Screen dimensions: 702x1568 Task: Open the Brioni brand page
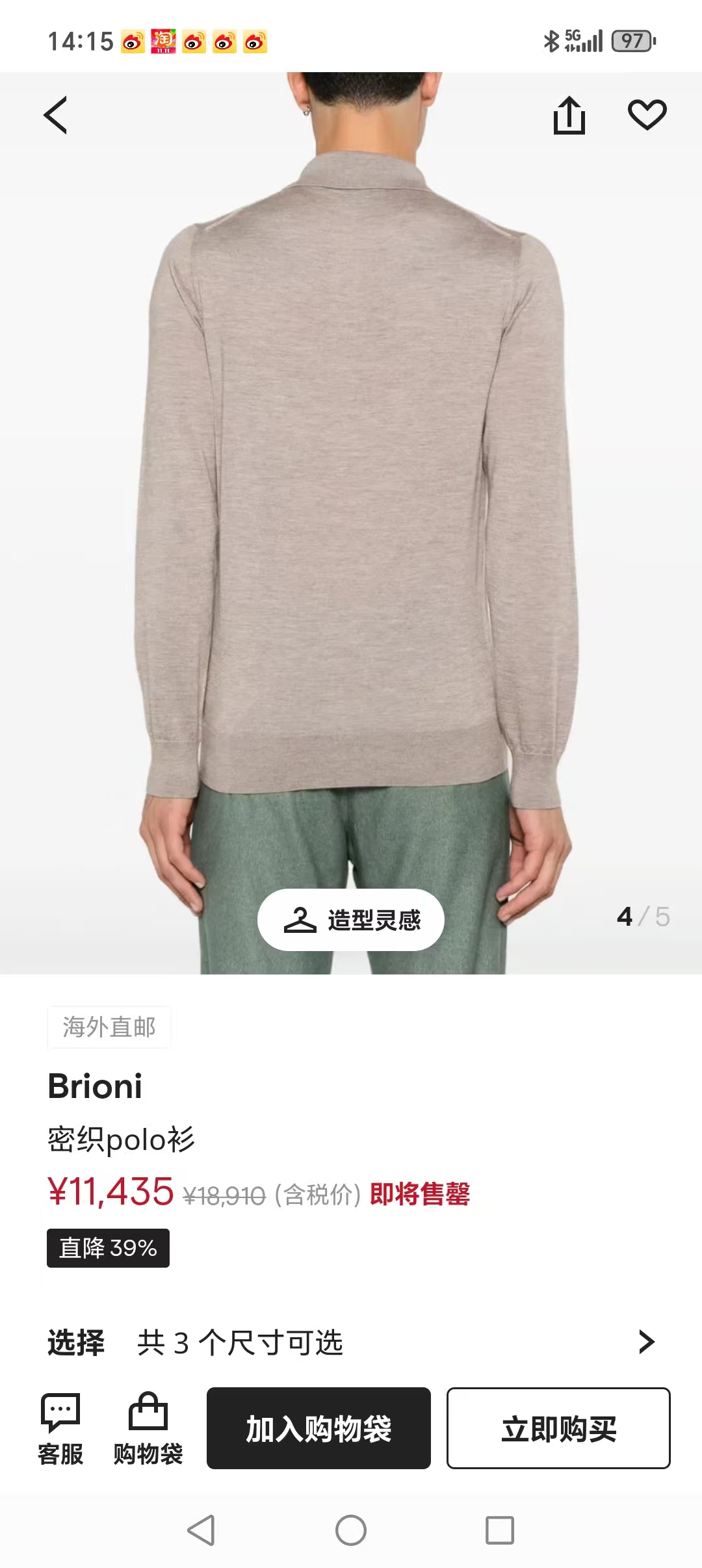(x=96, y=1086)
